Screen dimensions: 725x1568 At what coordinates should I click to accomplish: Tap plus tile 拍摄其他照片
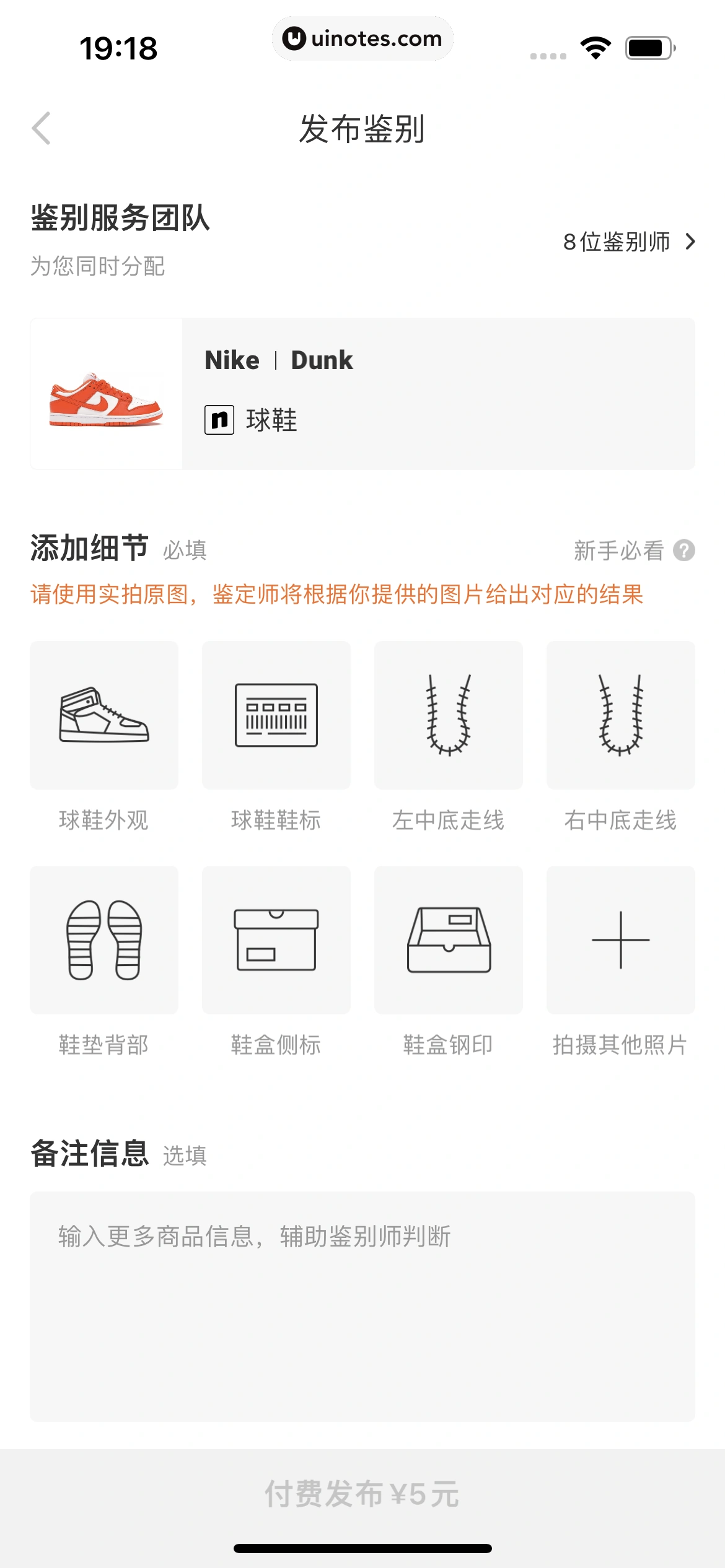(x=620, y=939)
